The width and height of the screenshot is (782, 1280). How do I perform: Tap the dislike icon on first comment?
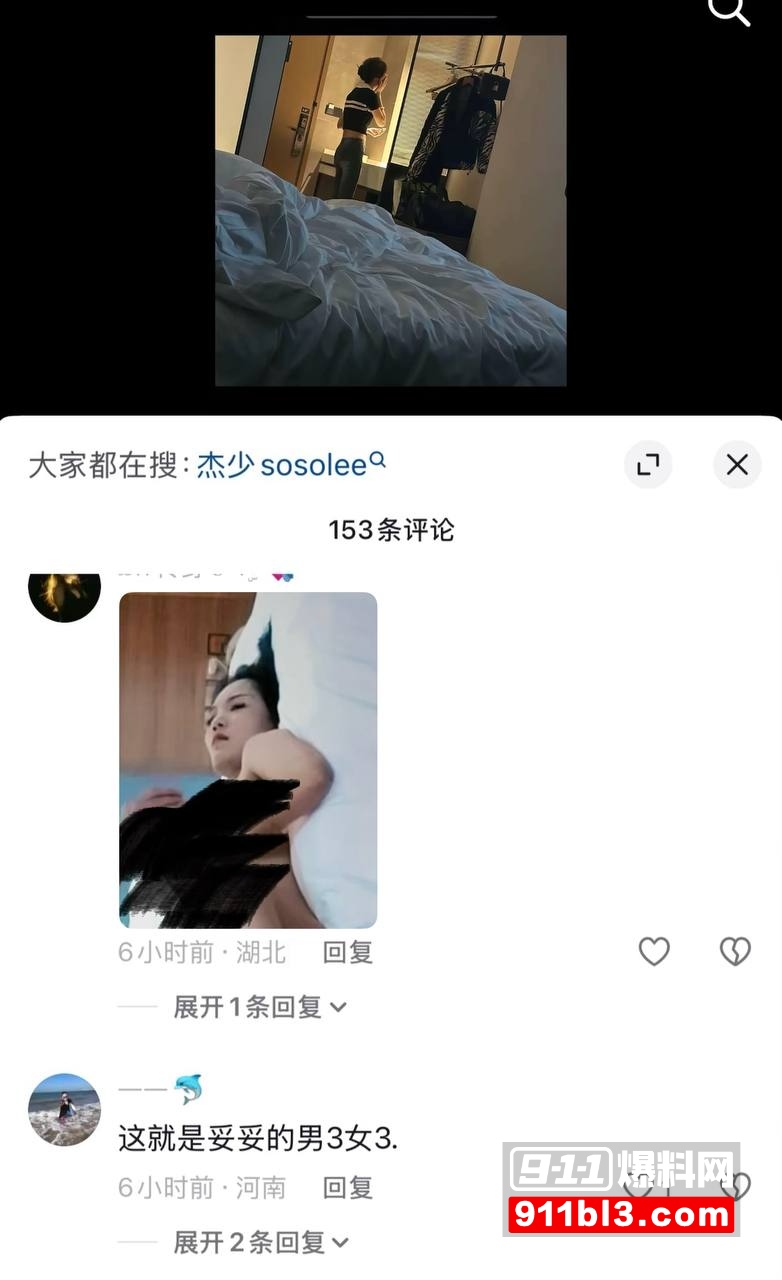click(734, 951)
